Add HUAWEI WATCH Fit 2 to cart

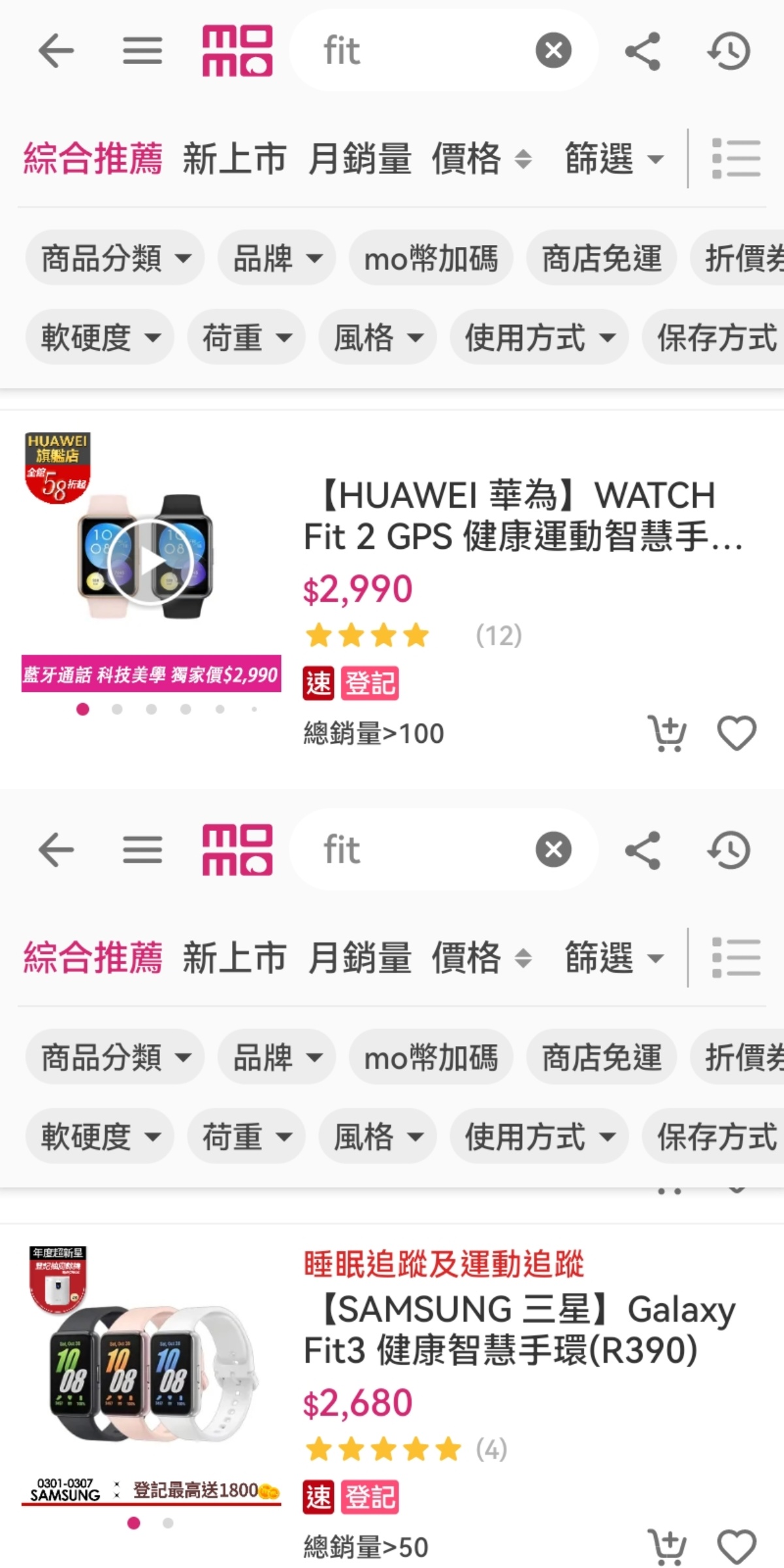(666, 733)
